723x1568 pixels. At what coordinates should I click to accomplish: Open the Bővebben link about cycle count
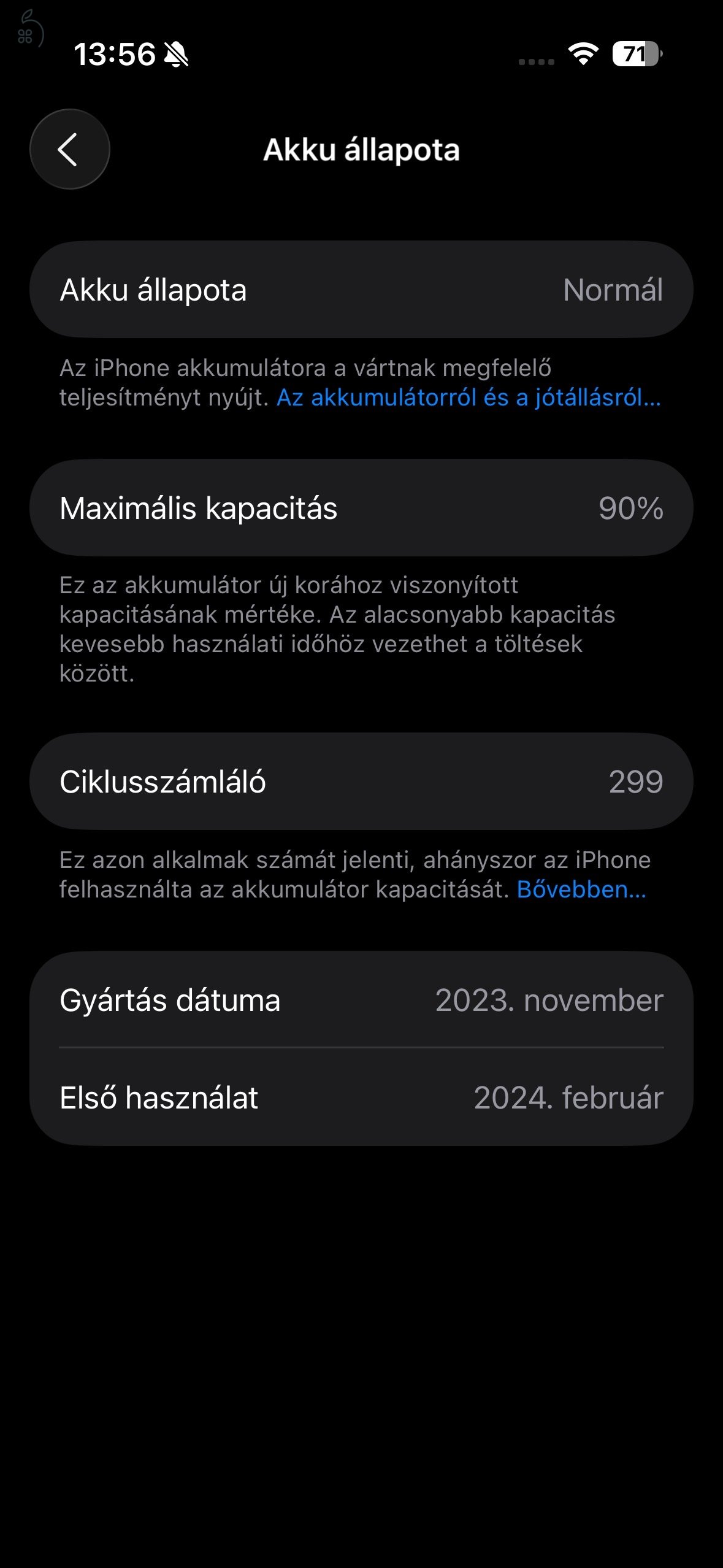coord(581,889)
